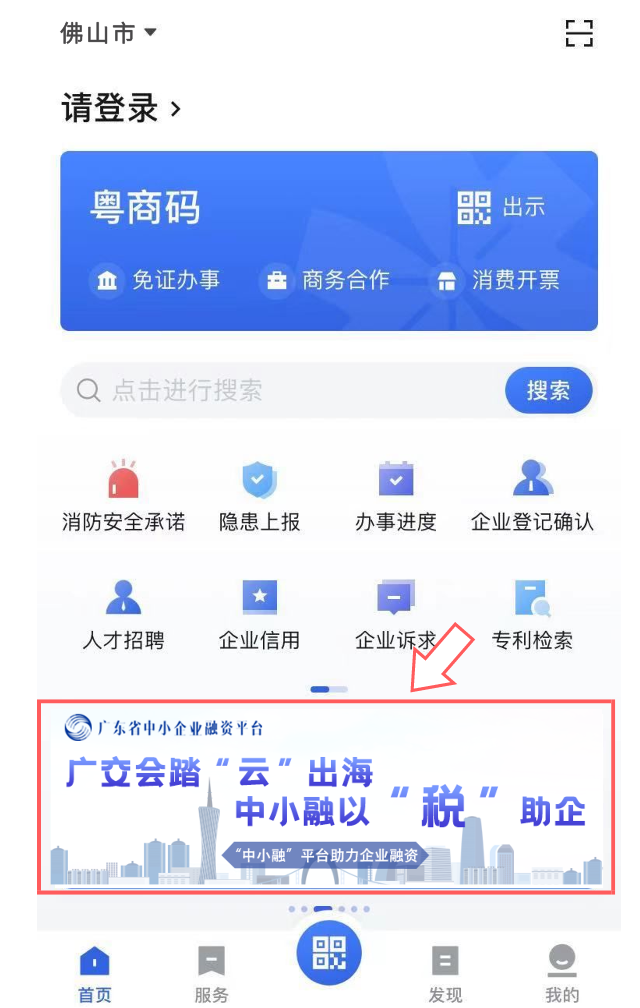Show the 粤商码 QR code via 出示
Screen dimensions: 640x1008
[502, 207]
